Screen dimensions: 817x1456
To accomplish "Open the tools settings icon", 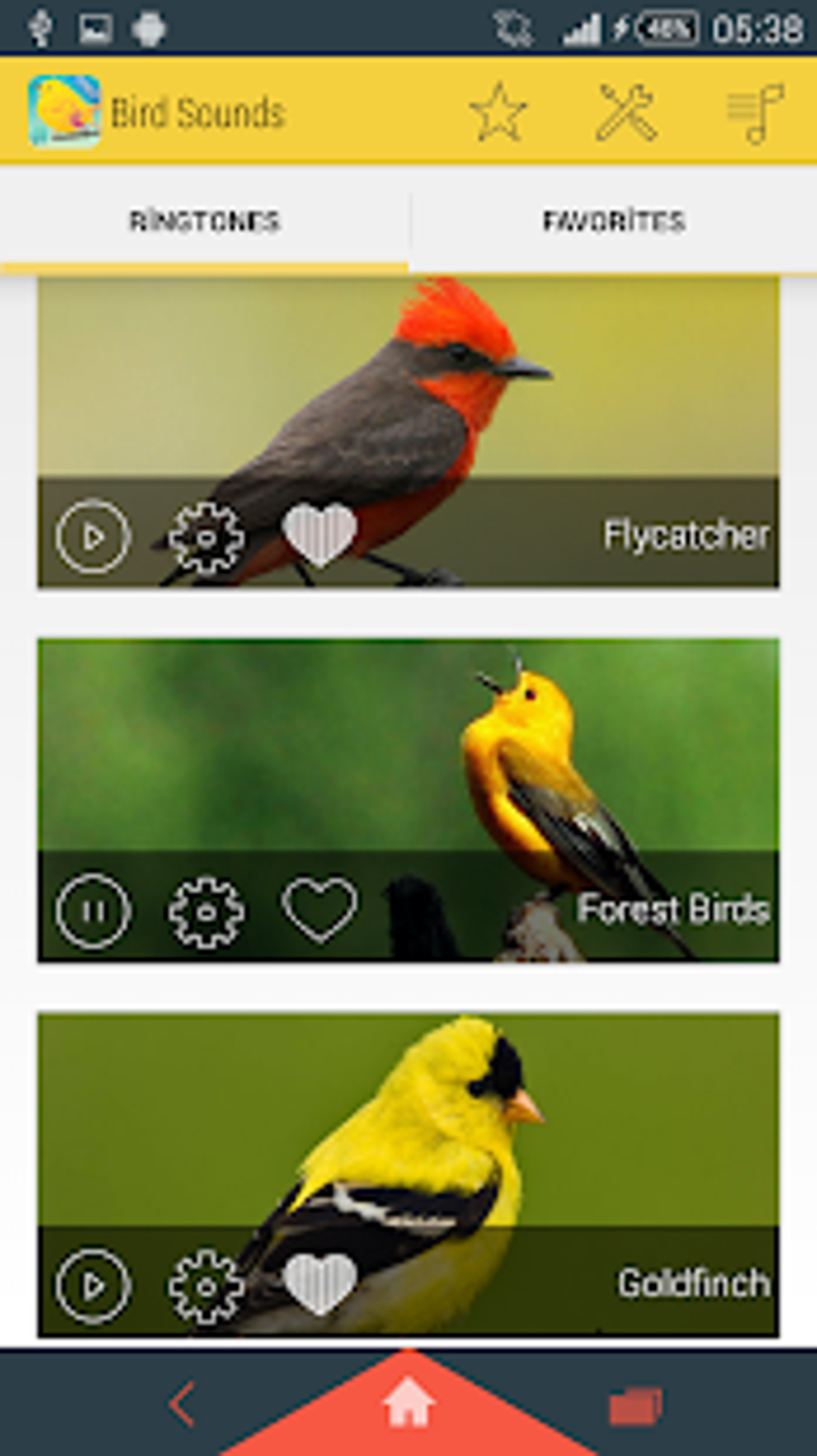I will pyautogui.click(x=626, y=112).
